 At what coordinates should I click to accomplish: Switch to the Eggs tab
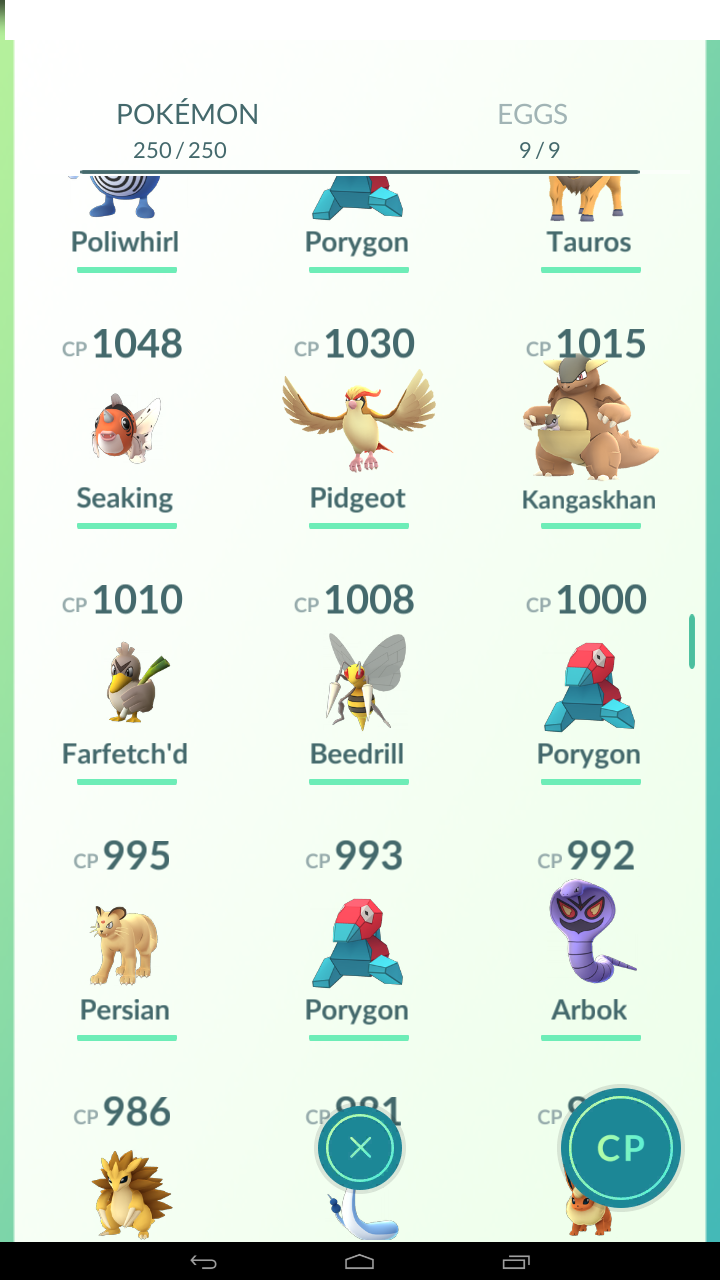coord(532,130)
